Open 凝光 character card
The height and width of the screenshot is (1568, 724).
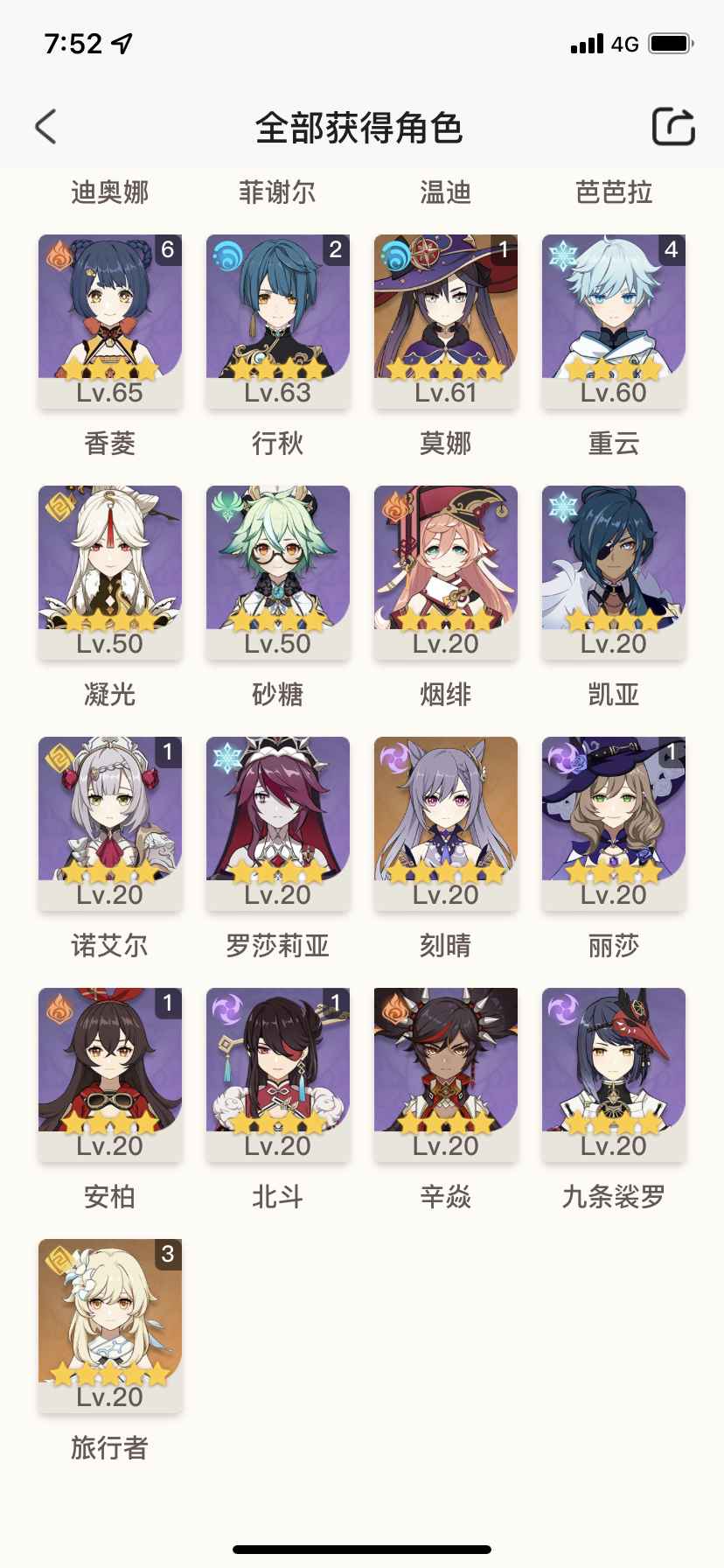point(110,572)
